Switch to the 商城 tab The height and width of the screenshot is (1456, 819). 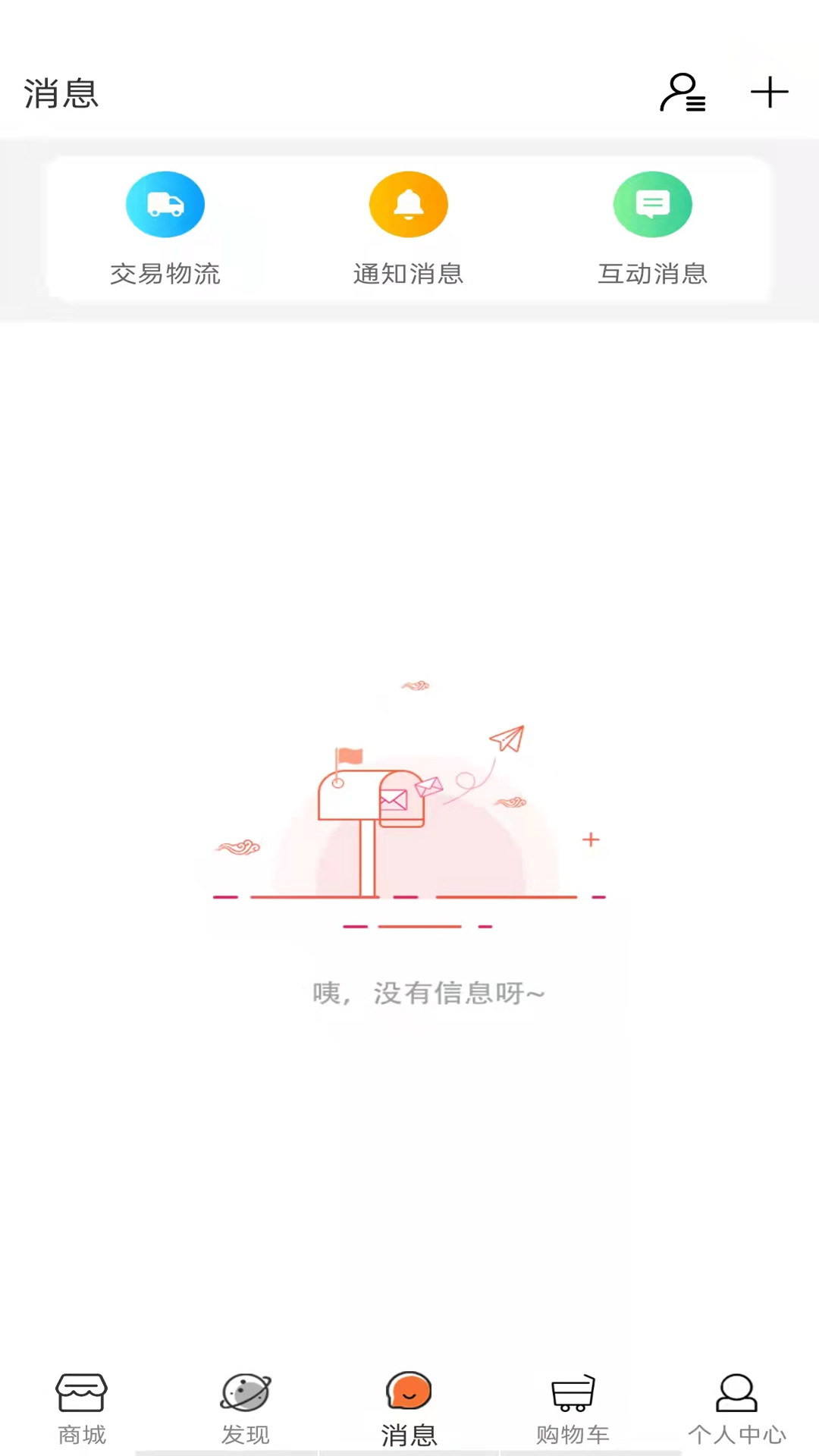coord(82,1409)
